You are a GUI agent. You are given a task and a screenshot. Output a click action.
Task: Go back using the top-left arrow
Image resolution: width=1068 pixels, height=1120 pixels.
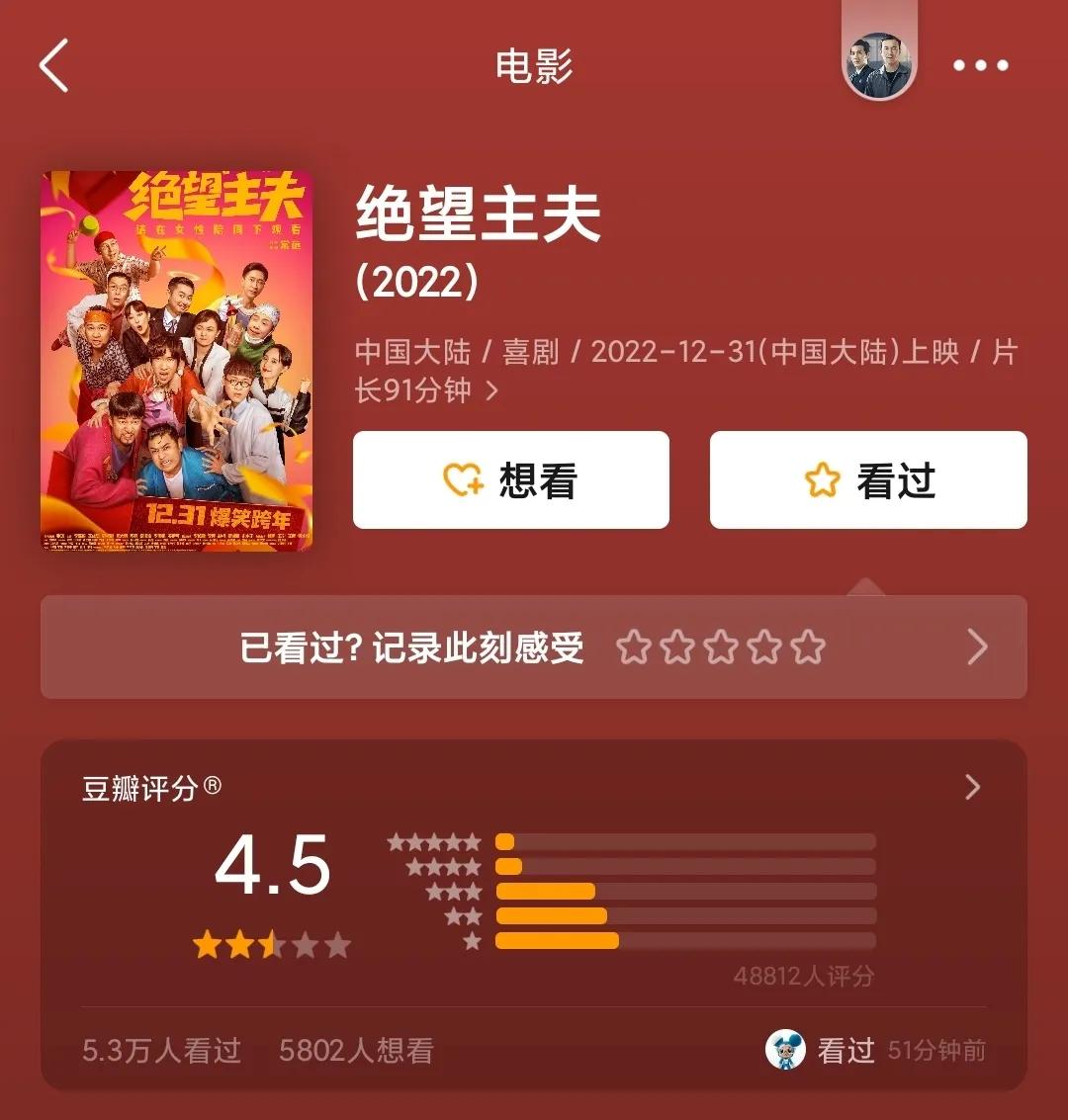[x=53, y=66]
